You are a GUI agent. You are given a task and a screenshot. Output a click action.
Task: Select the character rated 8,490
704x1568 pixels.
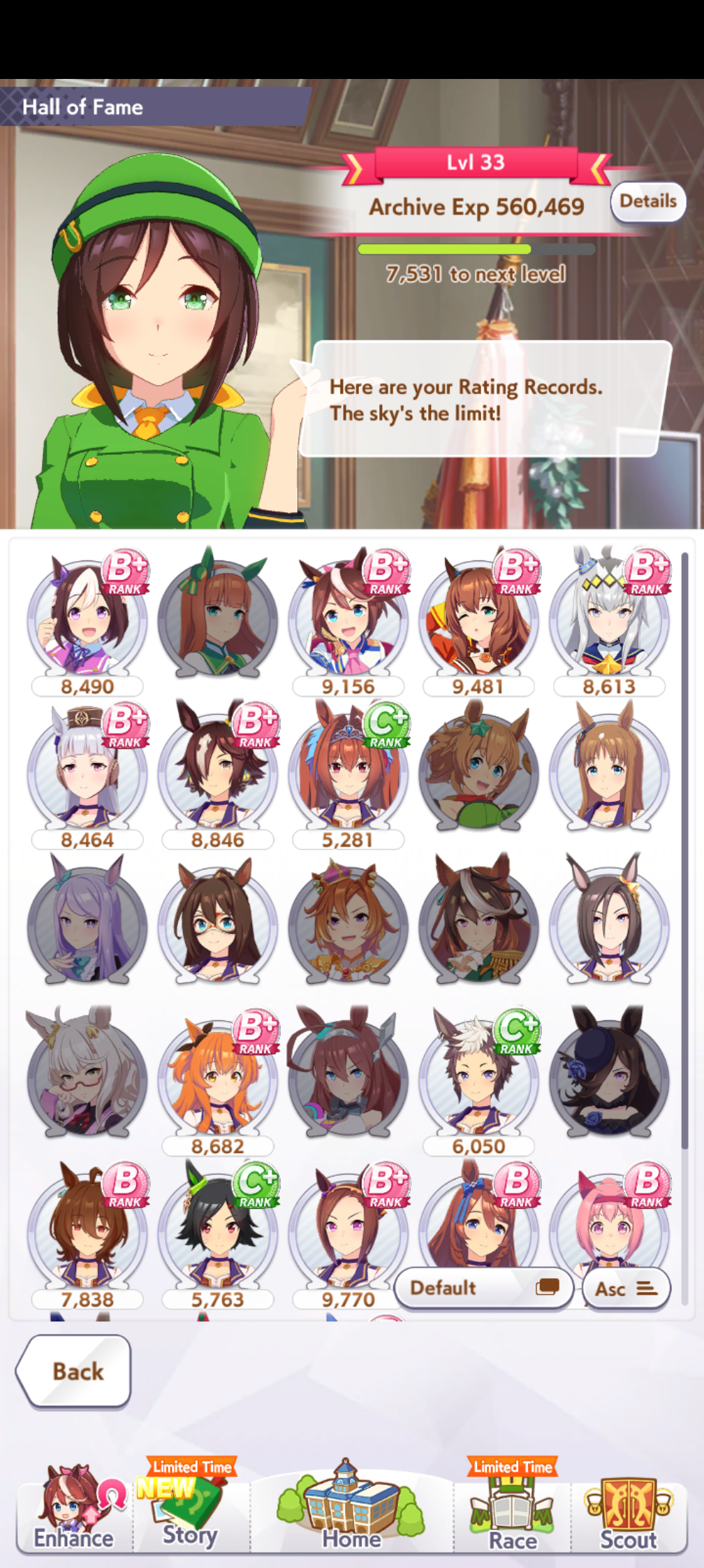(87, 622)
